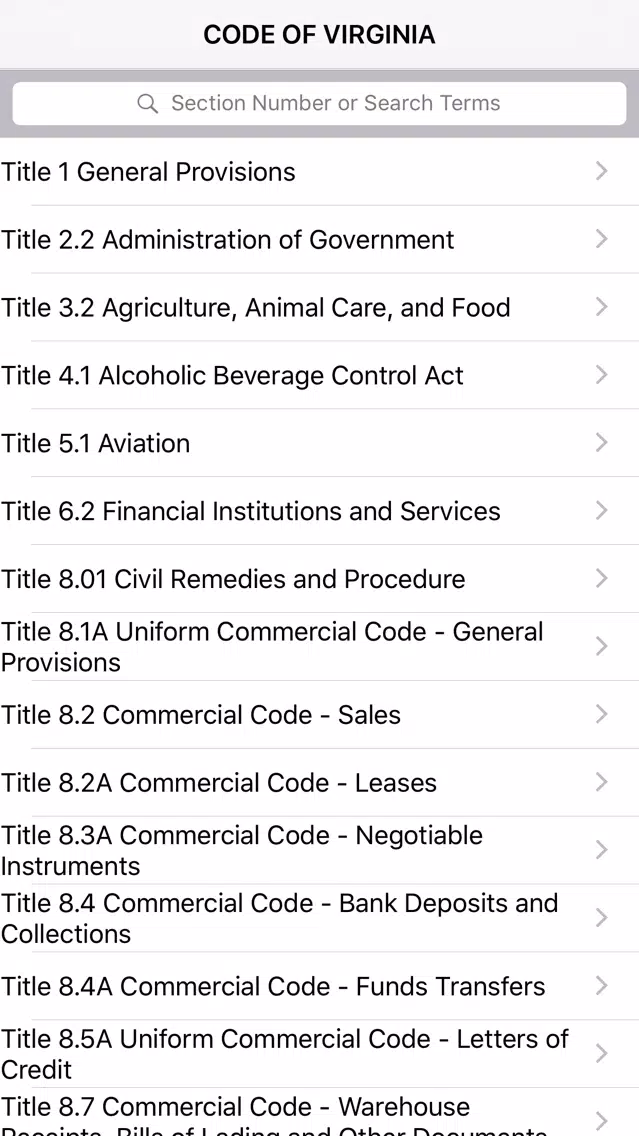639x1136 pixels.
Task: Open Title 8.01 Civil Remedies and Procedure
Action: [x=320, y=579]
